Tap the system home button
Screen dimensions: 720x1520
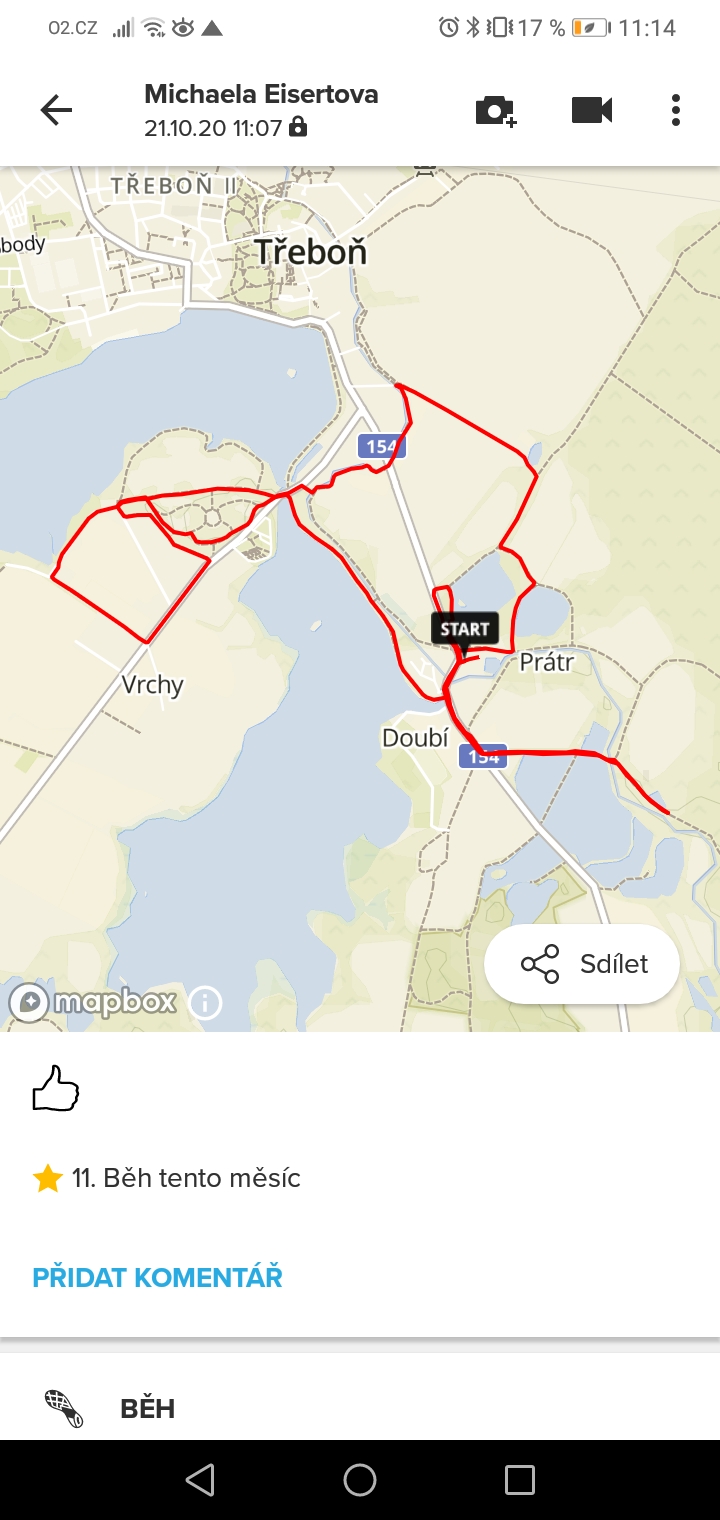click(360, 1480)
